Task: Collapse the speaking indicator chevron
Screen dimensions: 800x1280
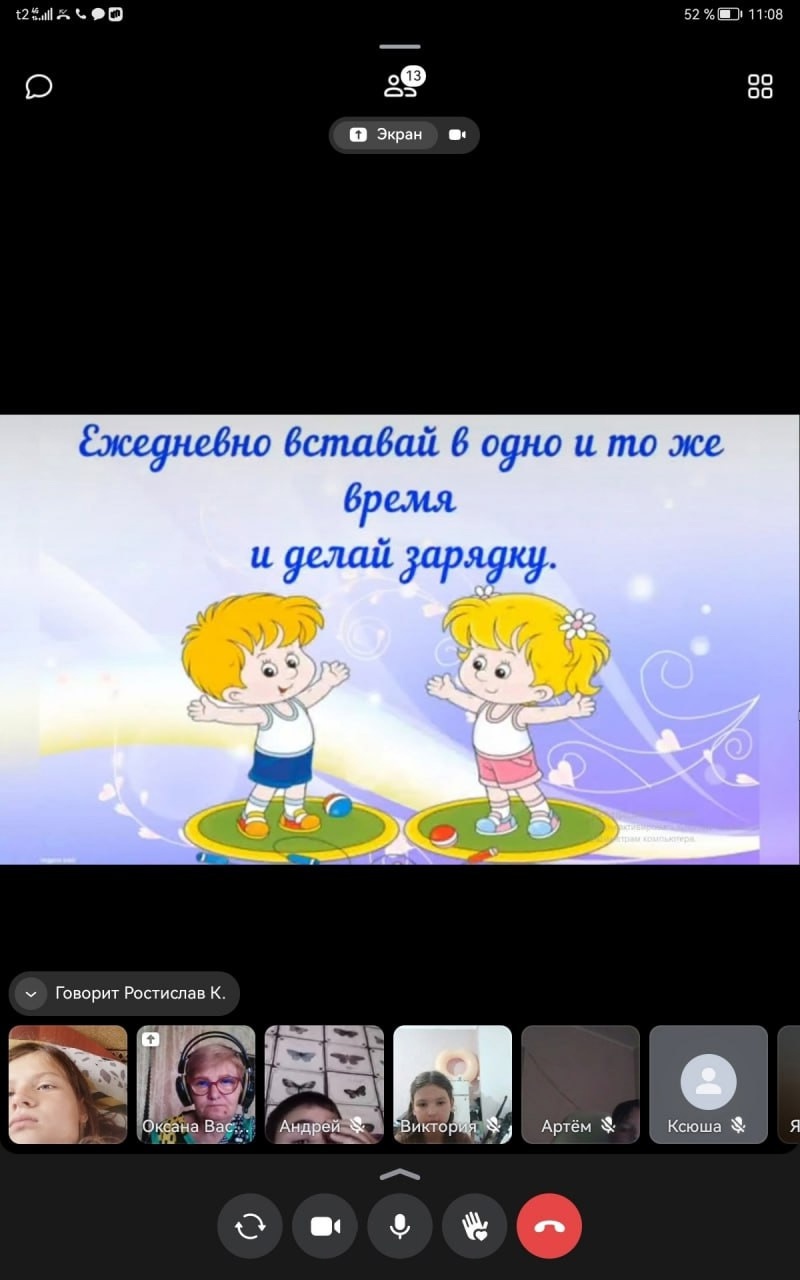Action: point(31,994)
